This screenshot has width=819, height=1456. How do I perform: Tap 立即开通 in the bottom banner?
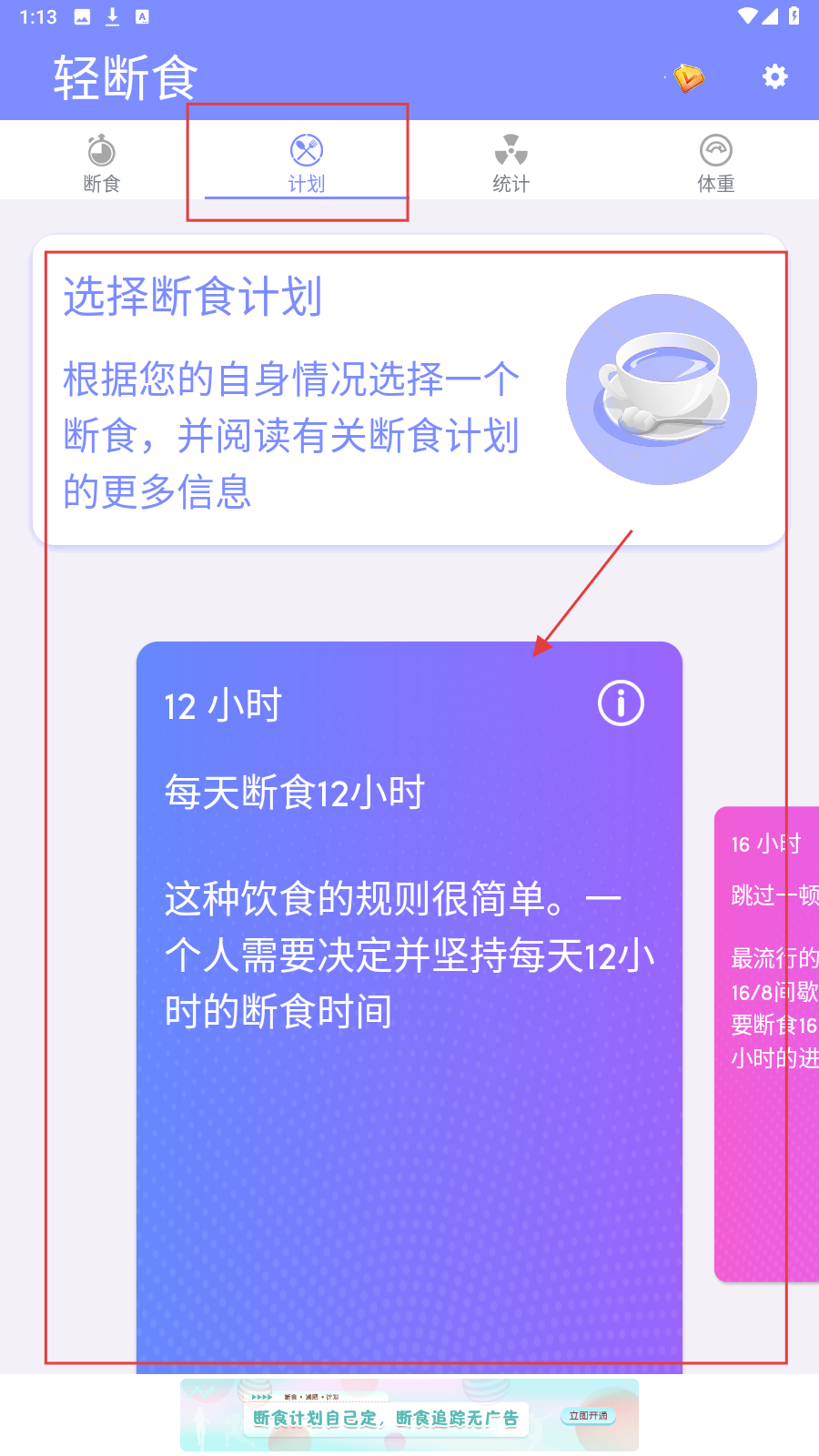[x=588, y=1416]
